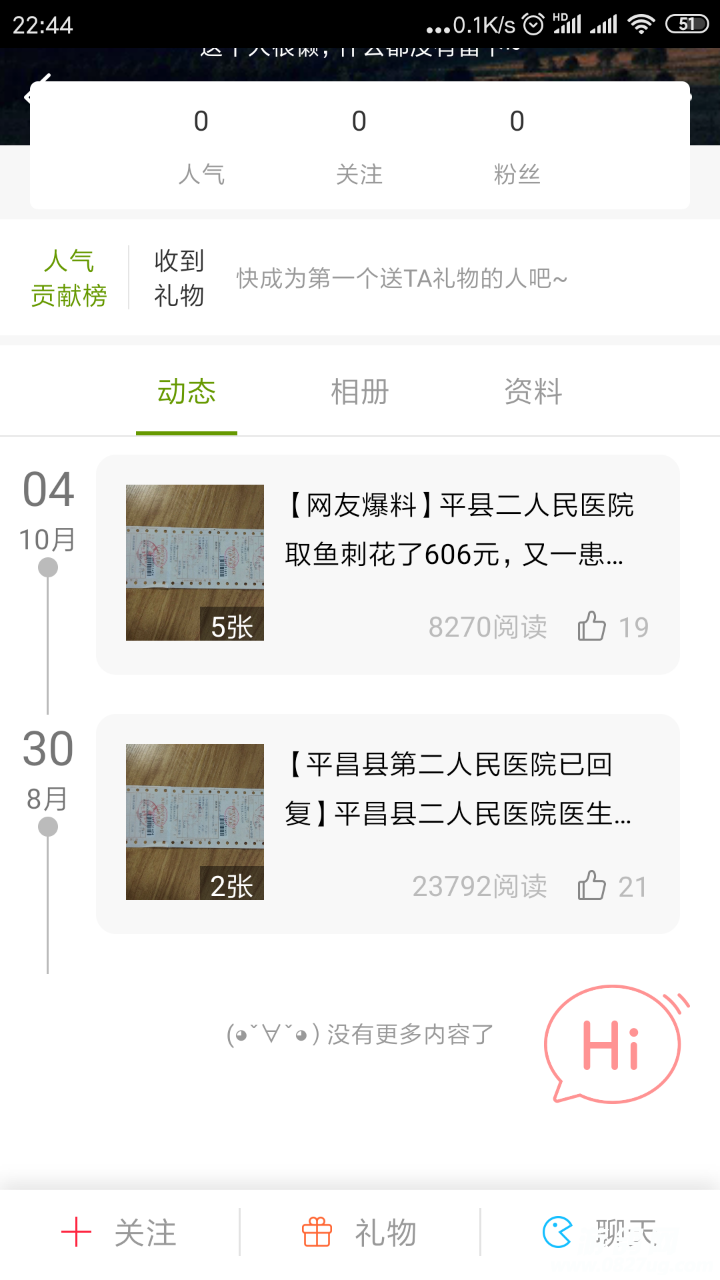View 收到礼物 received gifts section
The height and width of the screenshot is (1280, 720).
point(179,278)
